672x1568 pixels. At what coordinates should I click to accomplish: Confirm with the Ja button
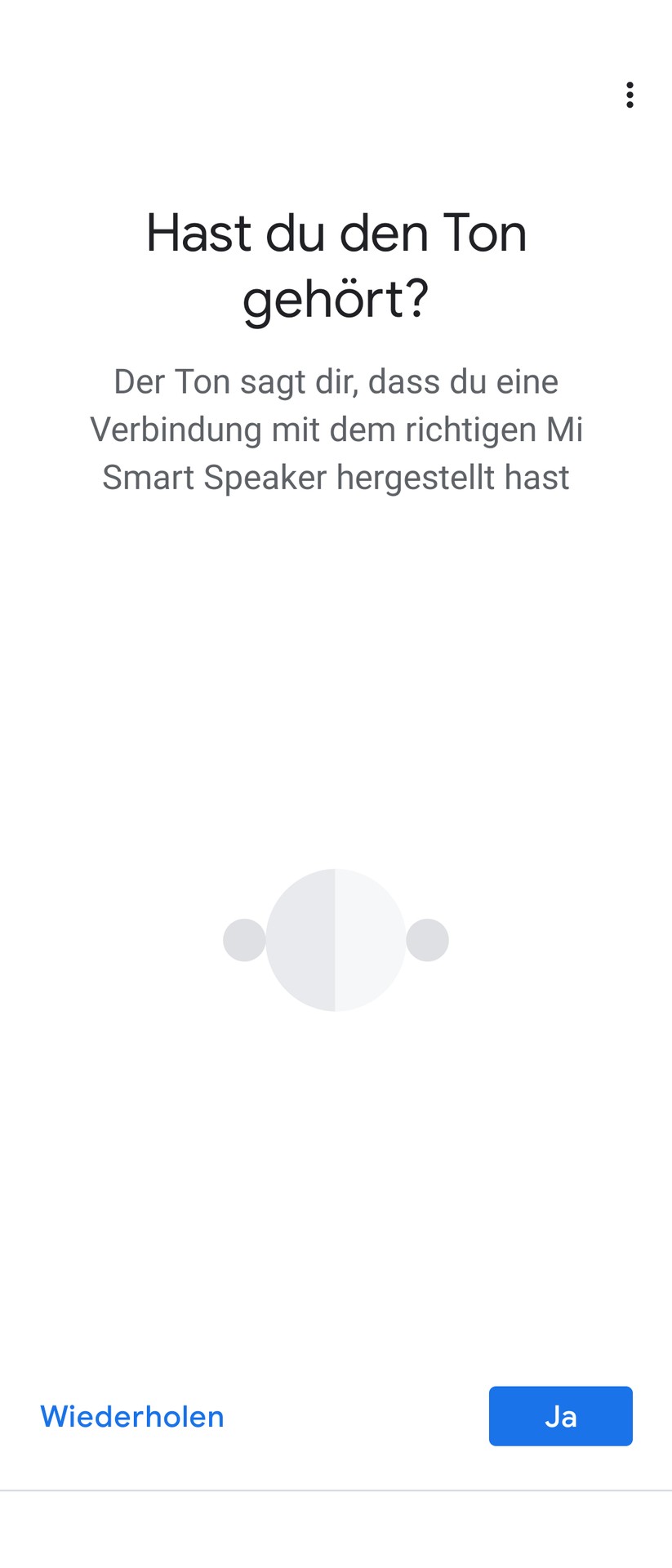(561, 1416)
